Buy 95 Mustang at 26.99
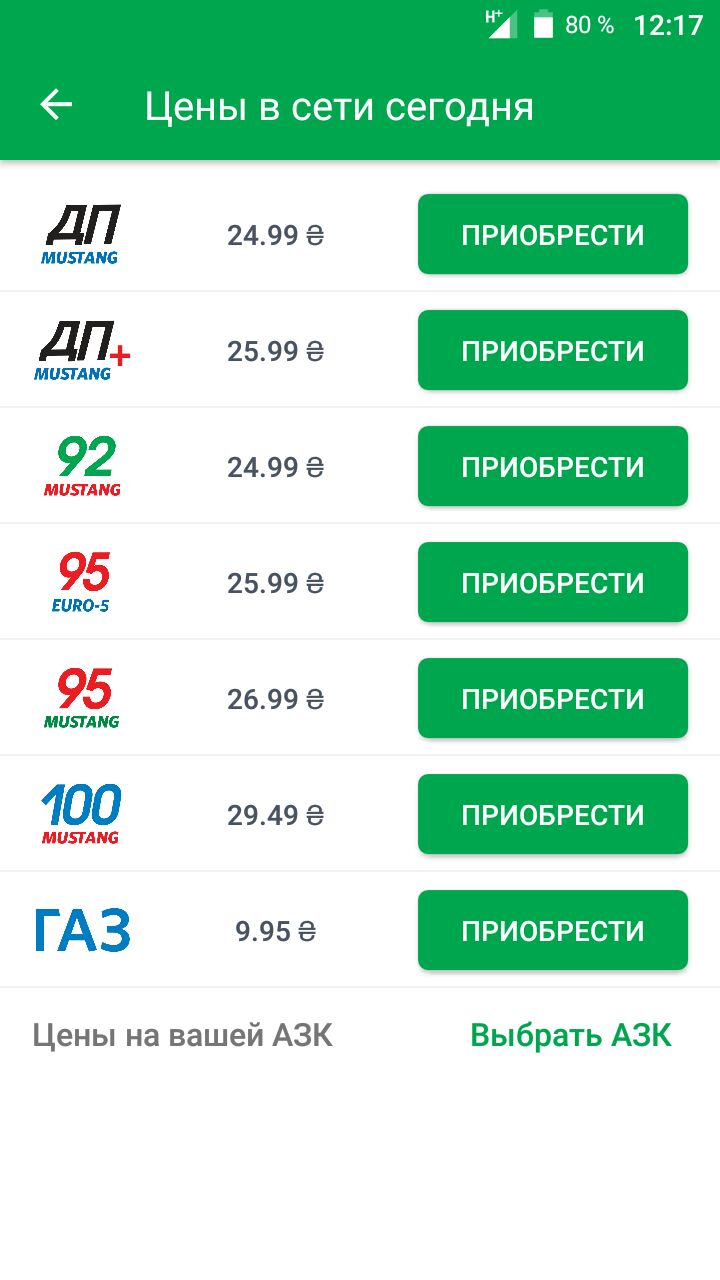The image size is (720, 1280). coord(553,698)
